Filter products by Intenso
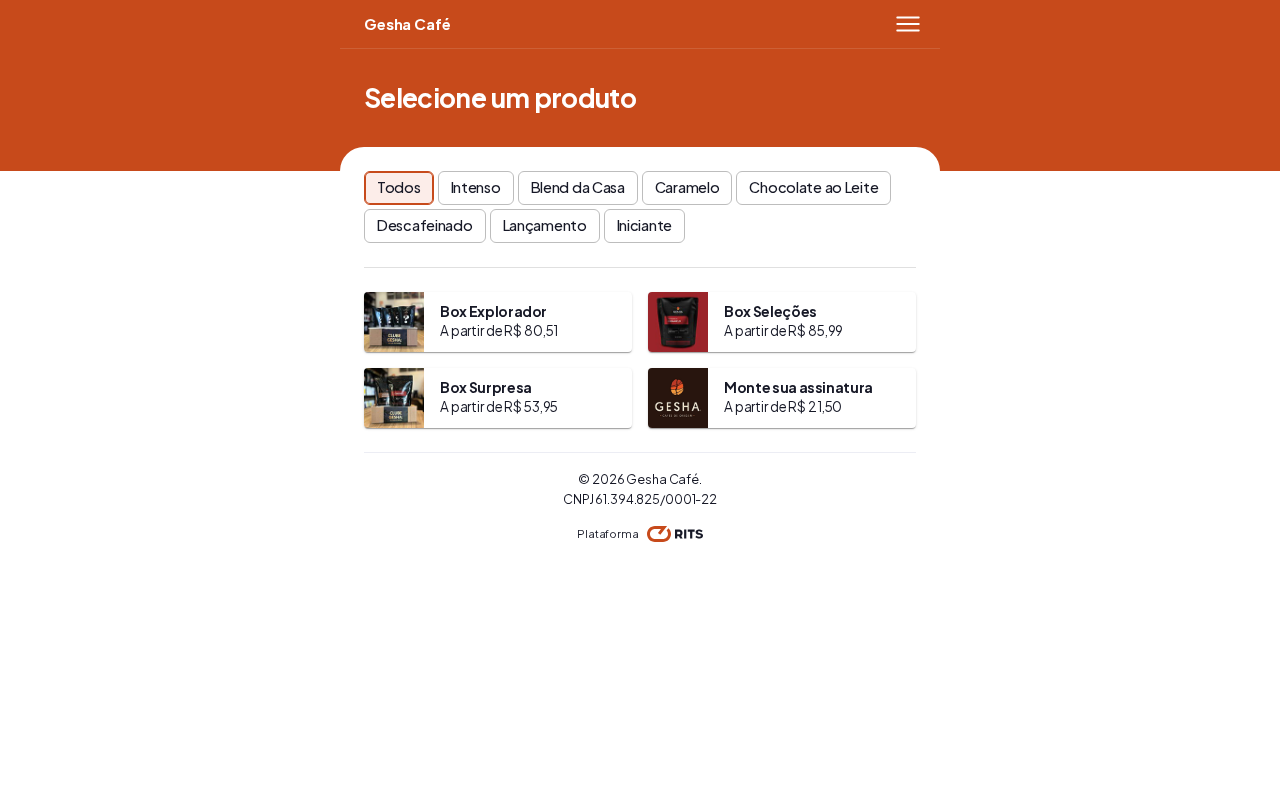The image size is (1280, 800). tap(475, 188)
